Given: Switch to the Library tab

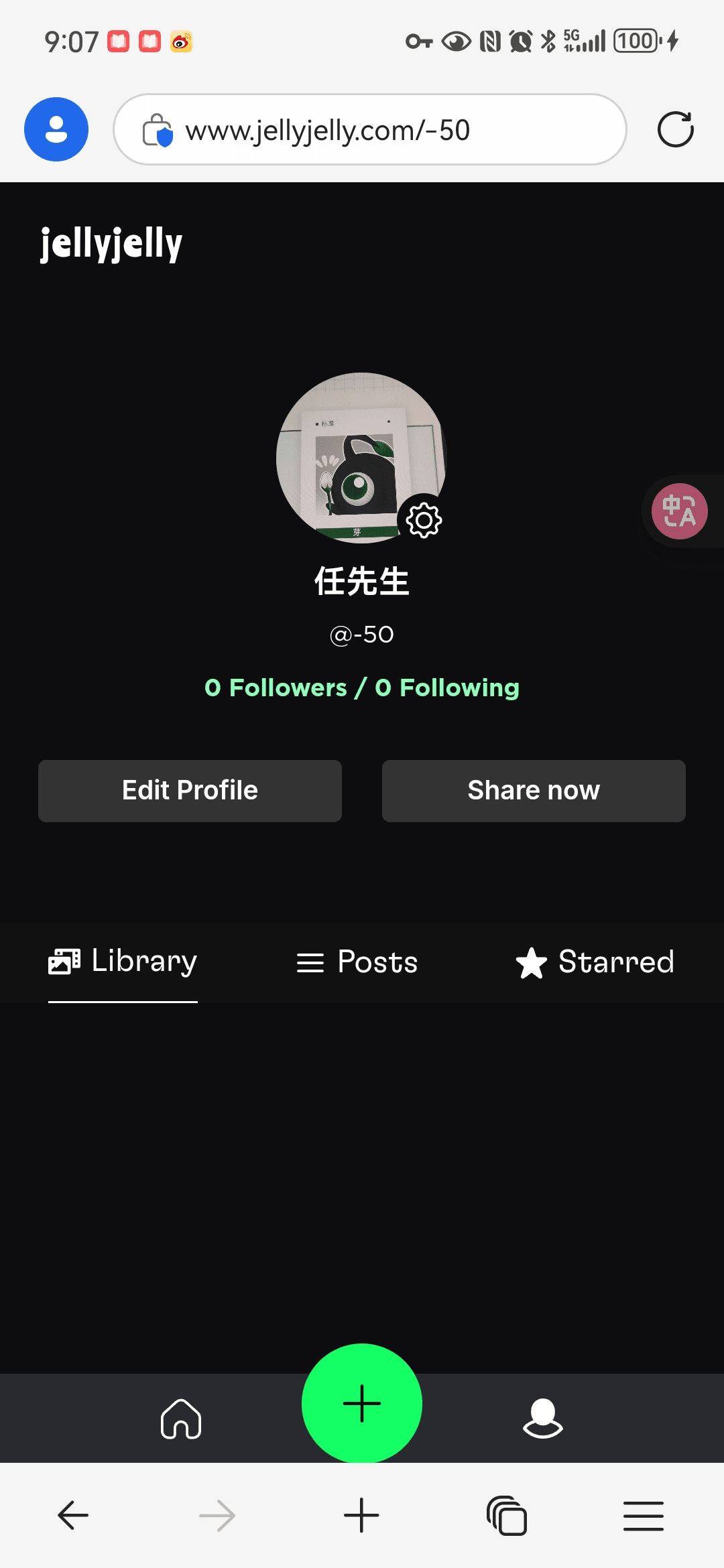Looking at the screenshot, I should 123,962.
